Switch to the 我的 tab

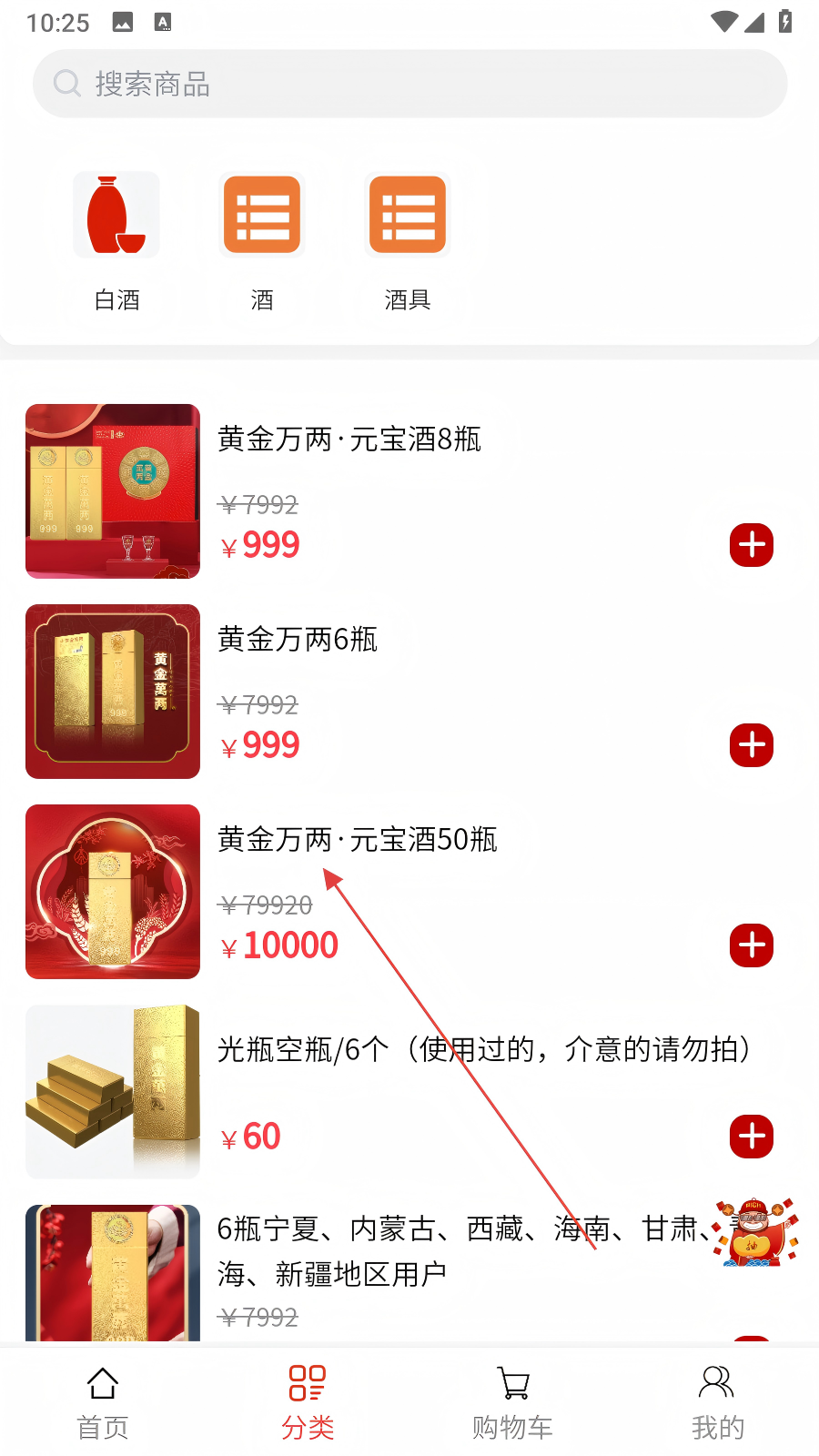[x=717, y=1403]
